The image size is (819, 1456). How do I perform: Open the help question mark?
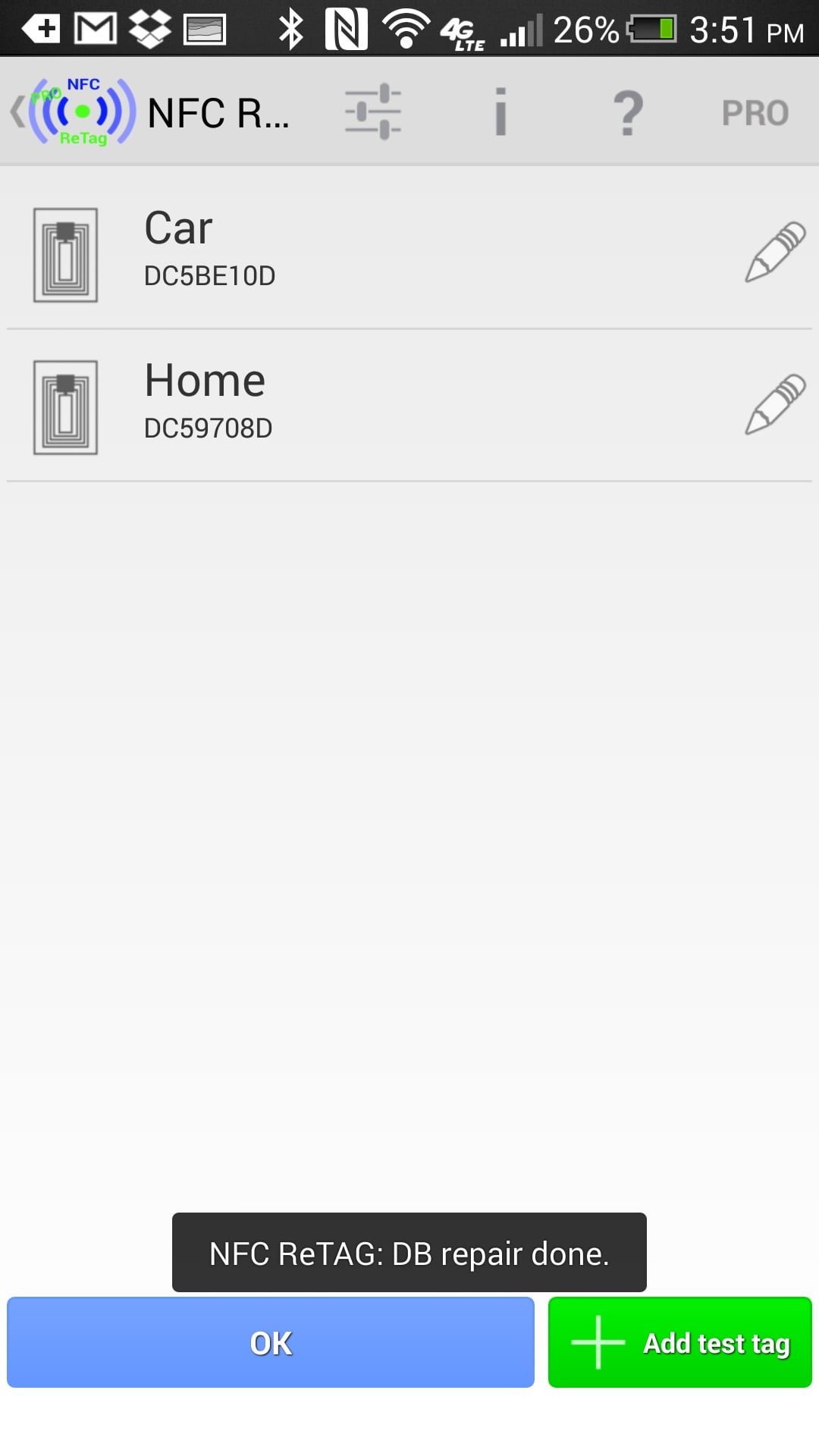[x=628, y=112]
